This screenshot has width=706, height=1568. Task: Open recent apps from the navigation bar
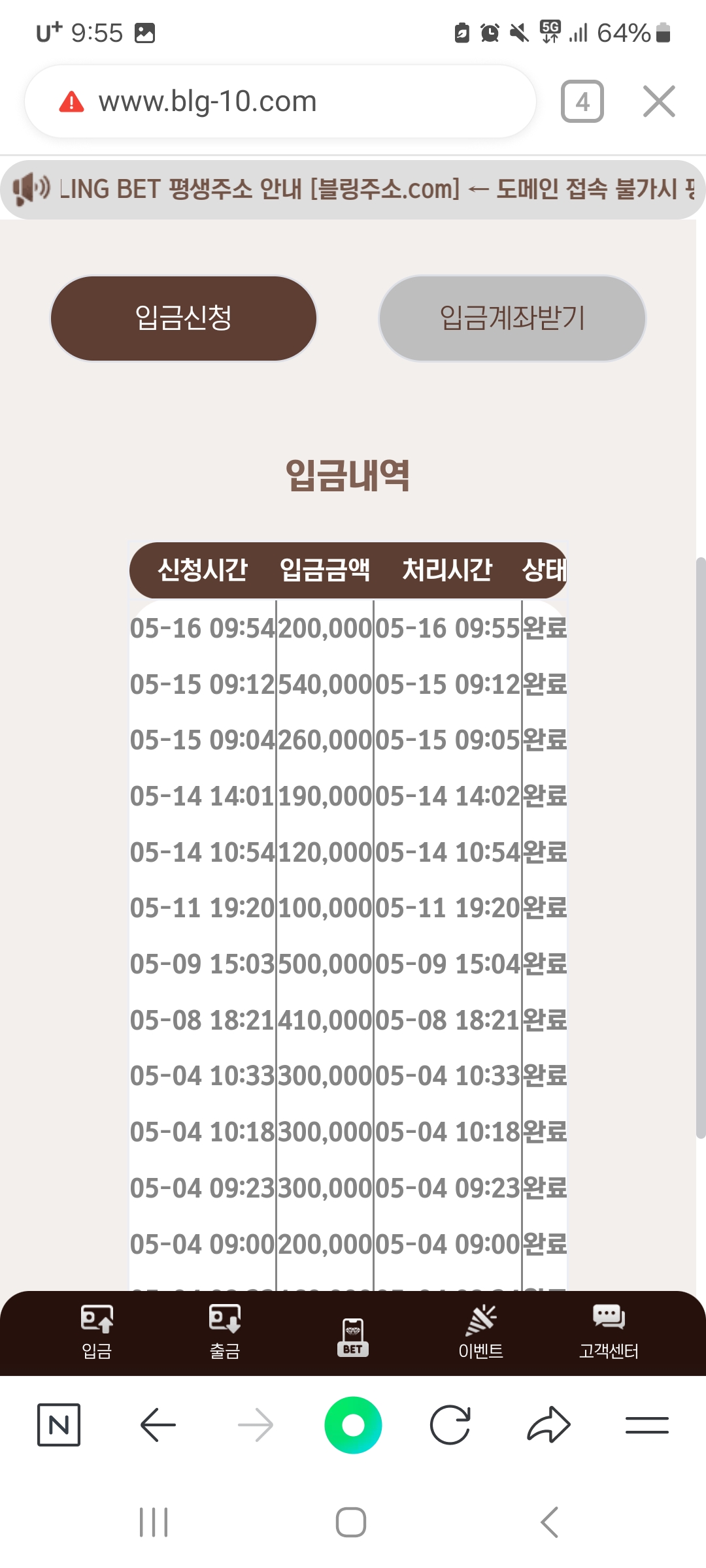154,1522
